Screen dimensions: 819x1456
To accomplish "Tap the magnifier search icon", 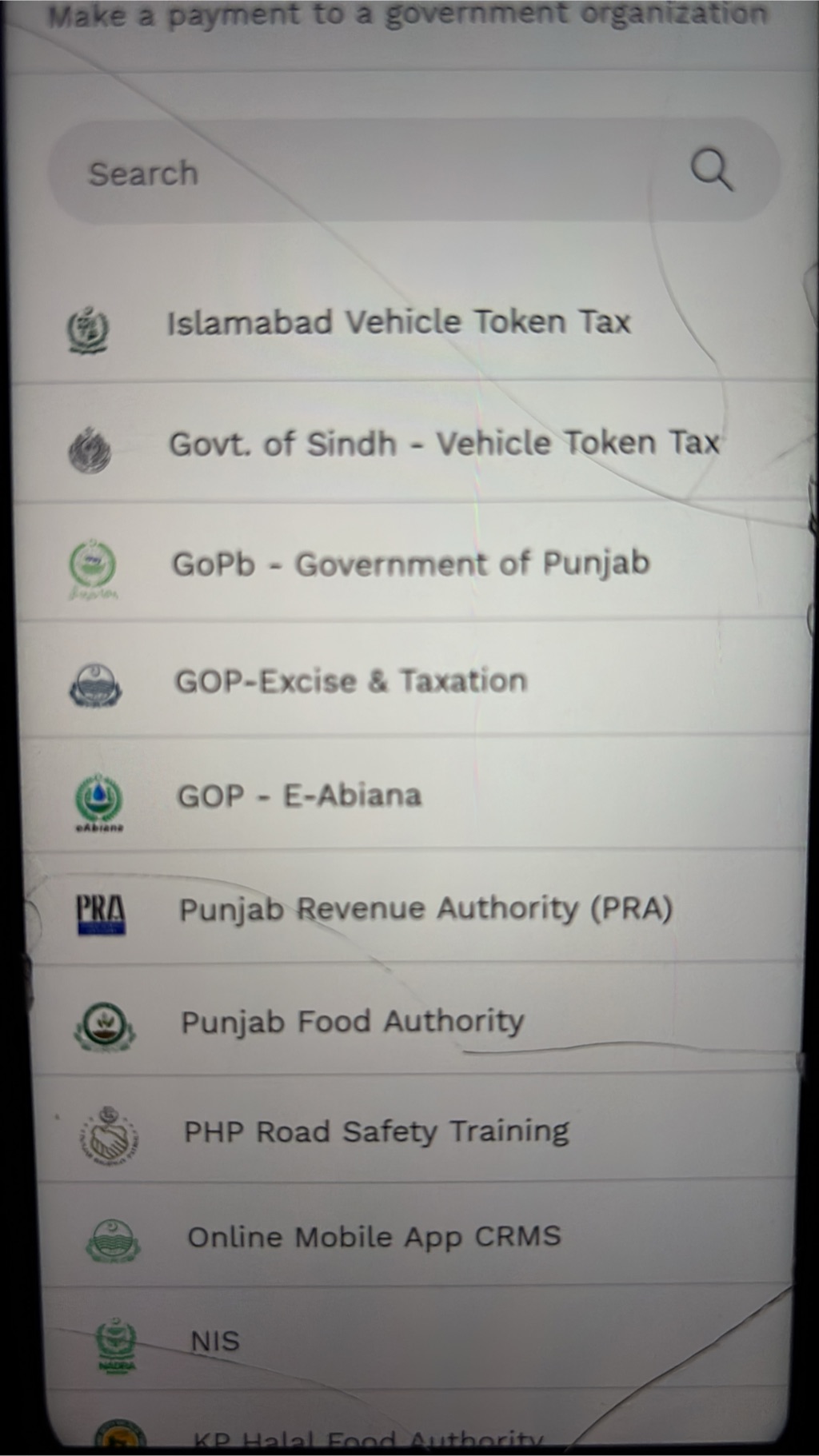I will coord(710,170).
